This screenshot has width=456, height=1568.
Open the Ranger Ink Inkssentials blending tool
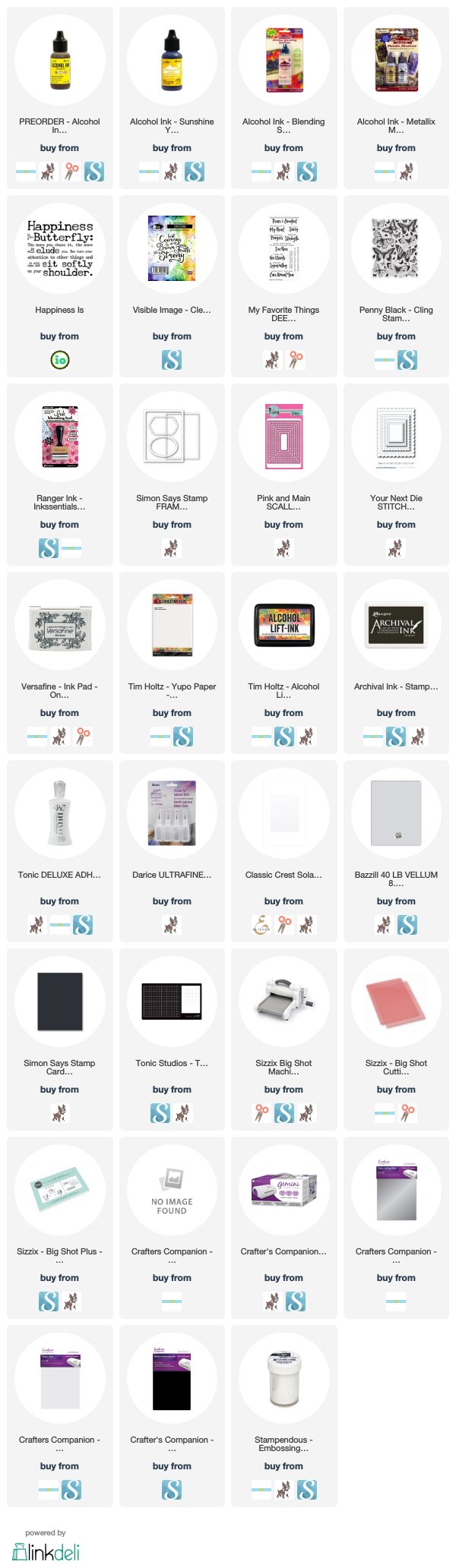(59, 437)
